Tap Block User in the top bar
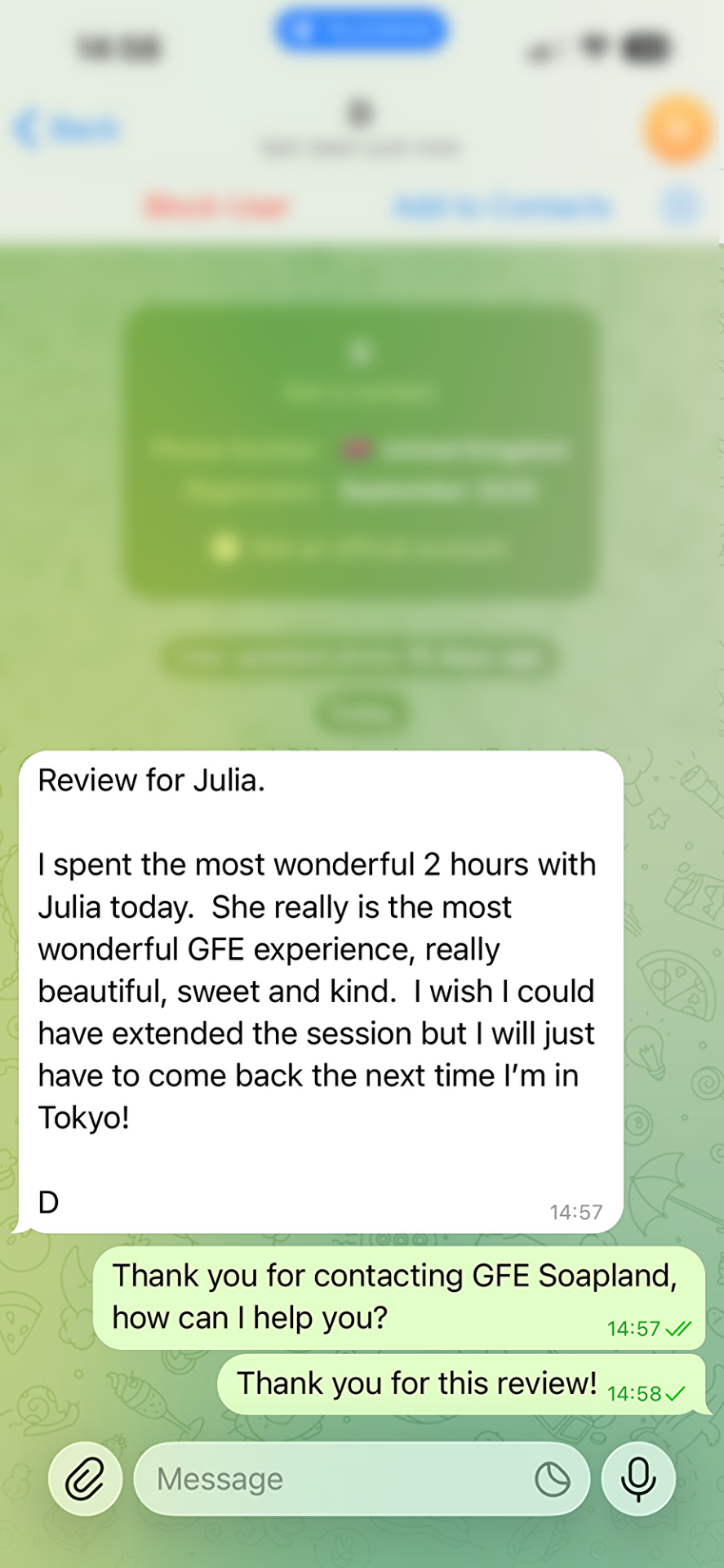 (217, 207)
